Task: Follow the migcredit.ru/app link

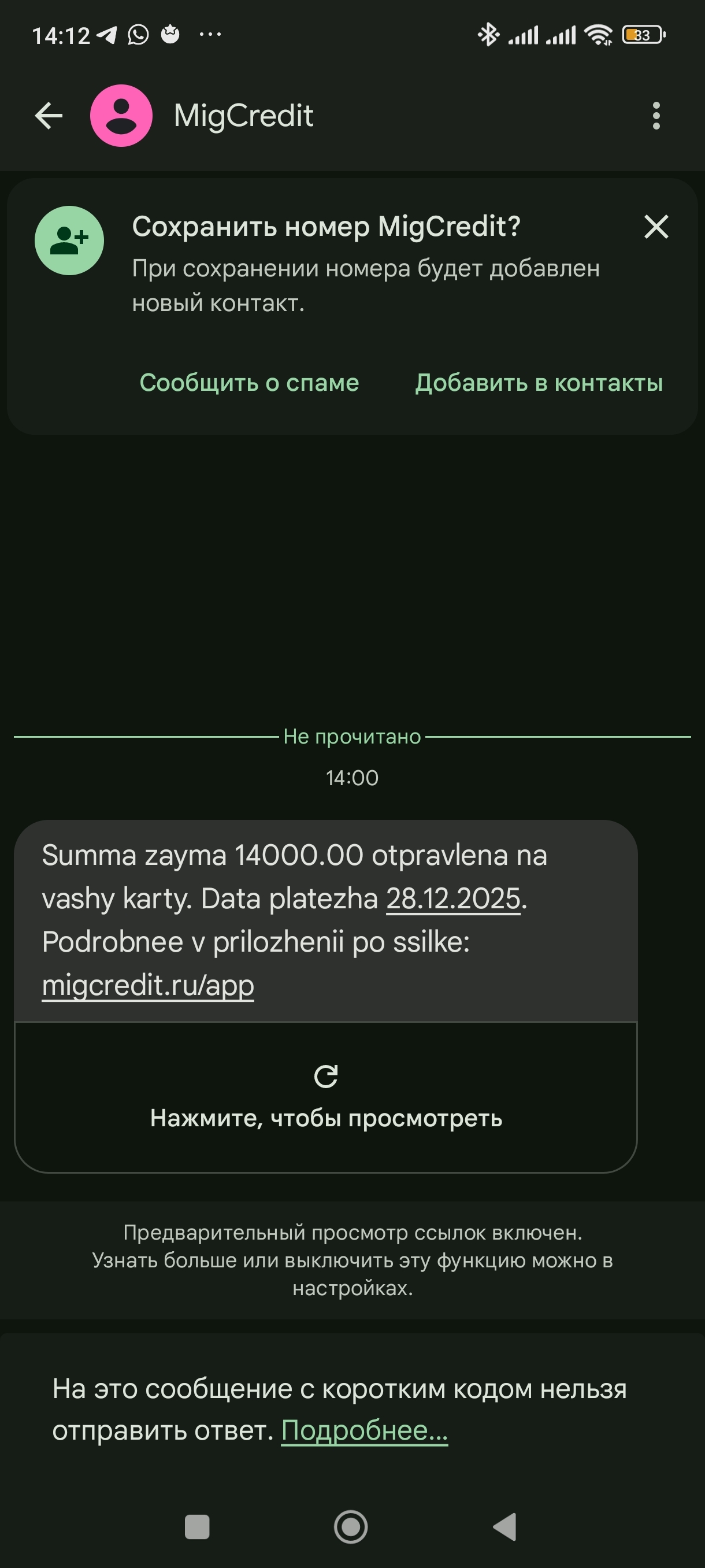Action: [148, 985]
